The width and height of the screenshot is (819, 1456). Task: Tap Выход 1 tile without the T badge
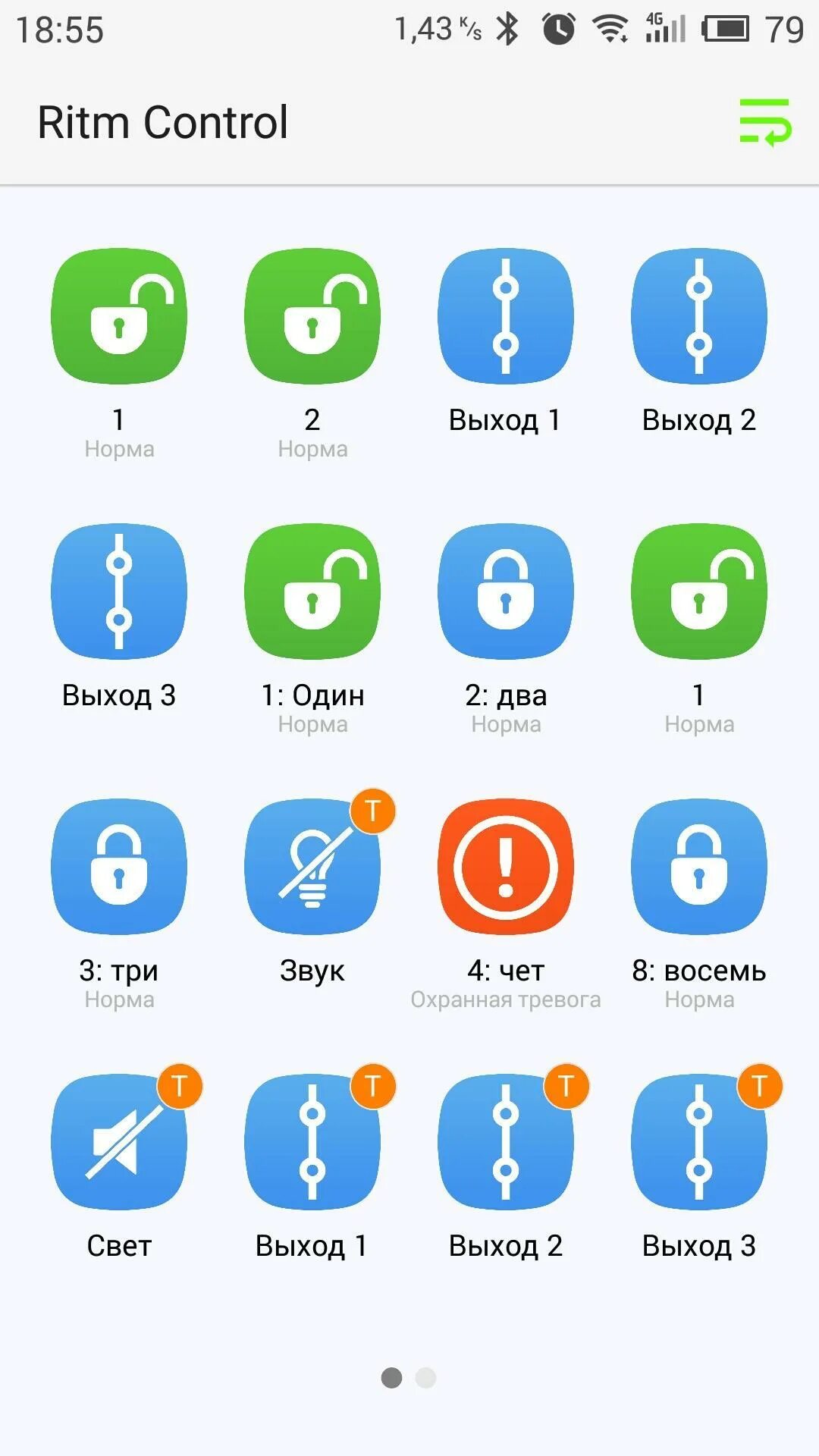[x=506, y=315]
